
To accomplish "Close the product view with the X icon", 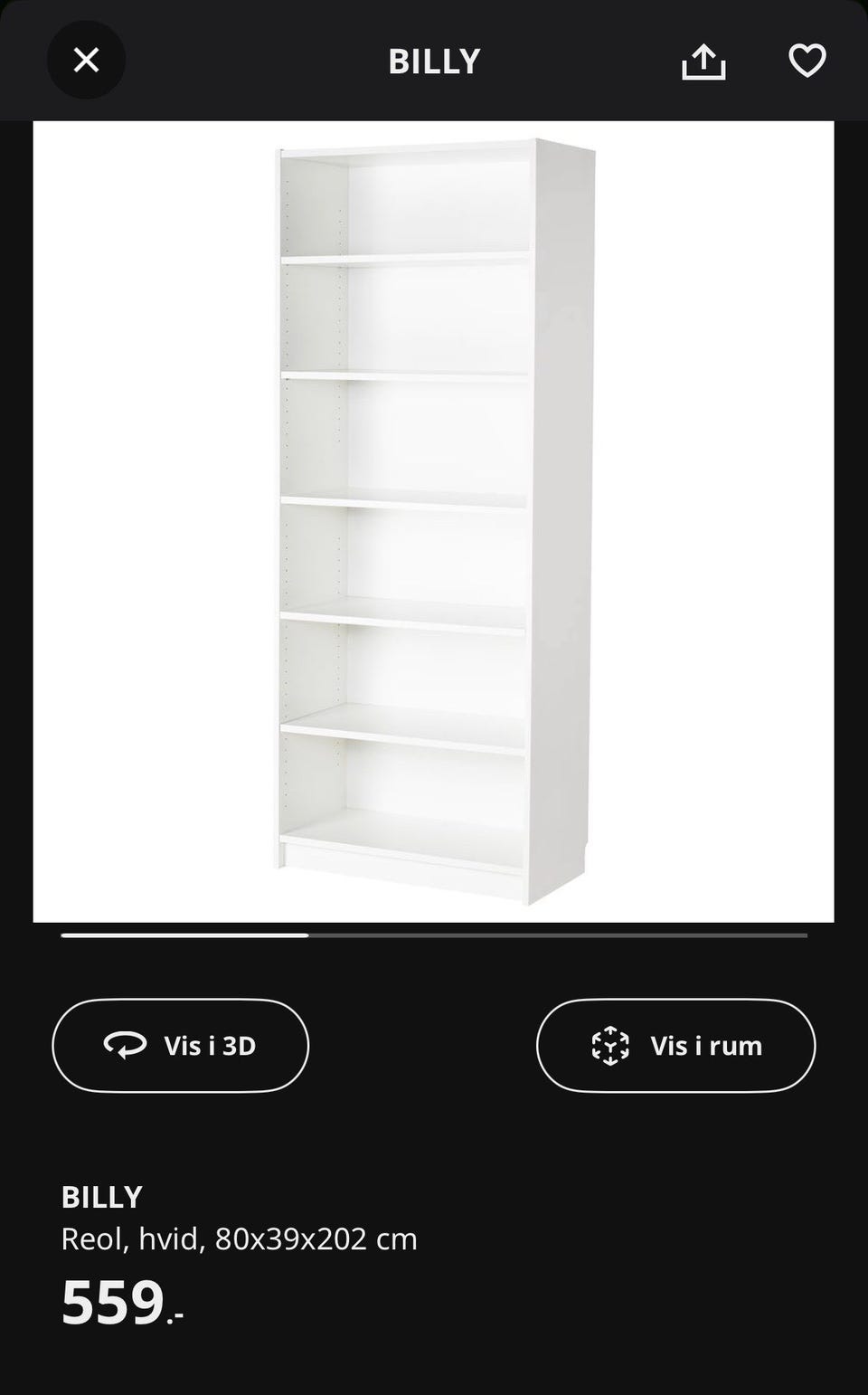I will click(x=87, y=60).
